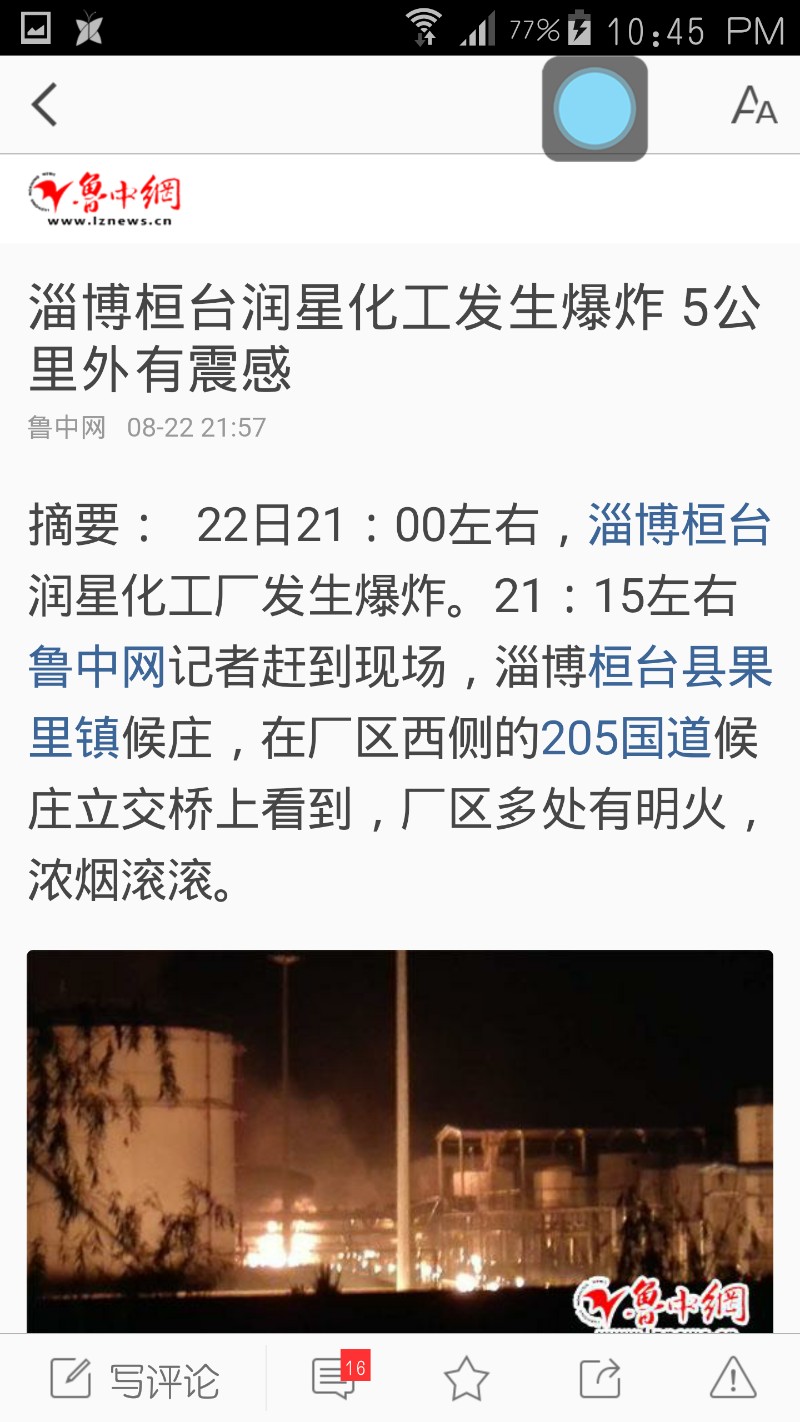Report the article via the warning triangle
This screenshot has height=1422, width=800.
coord(733,1378)
